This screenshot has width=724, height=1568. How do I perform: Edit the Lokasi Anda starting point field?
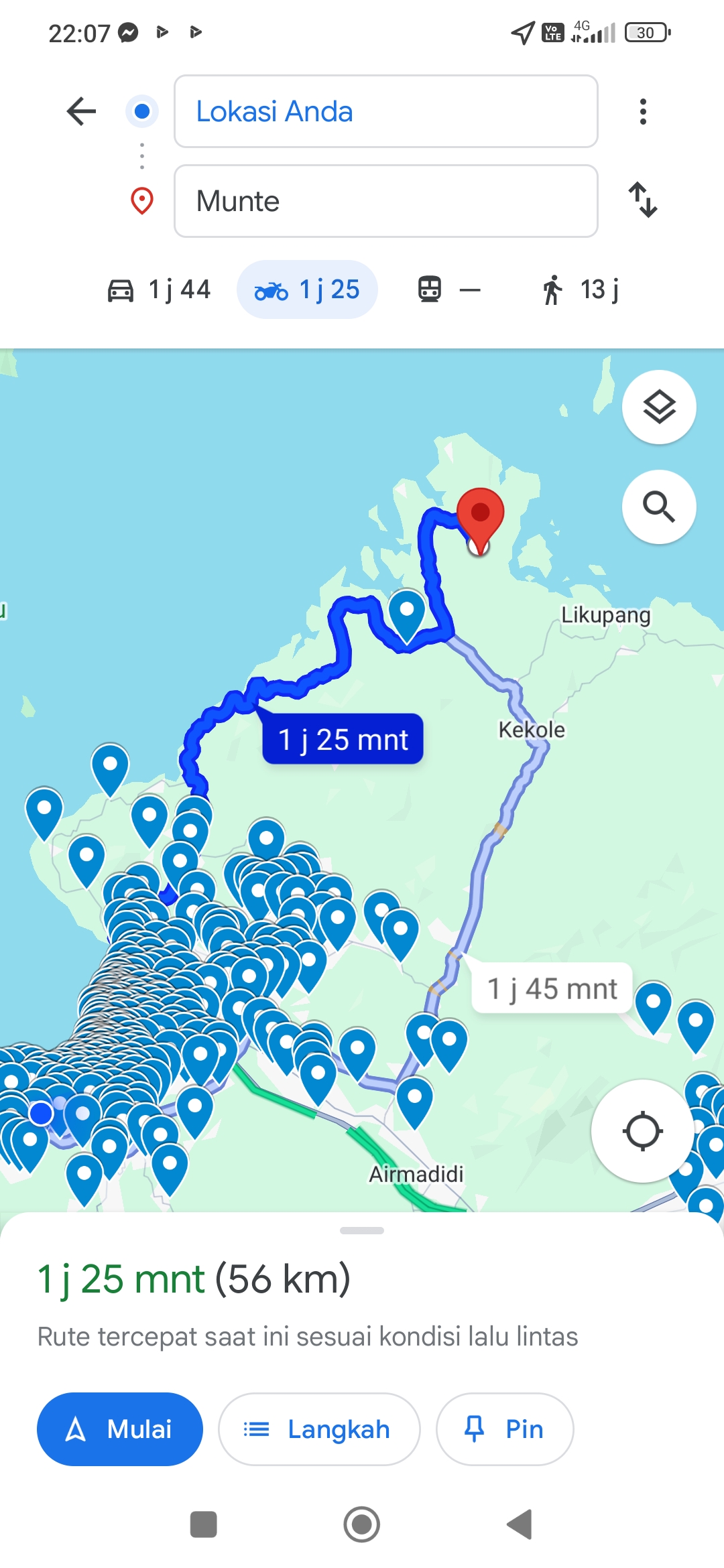pyautogui.click(x=385, y=111)
